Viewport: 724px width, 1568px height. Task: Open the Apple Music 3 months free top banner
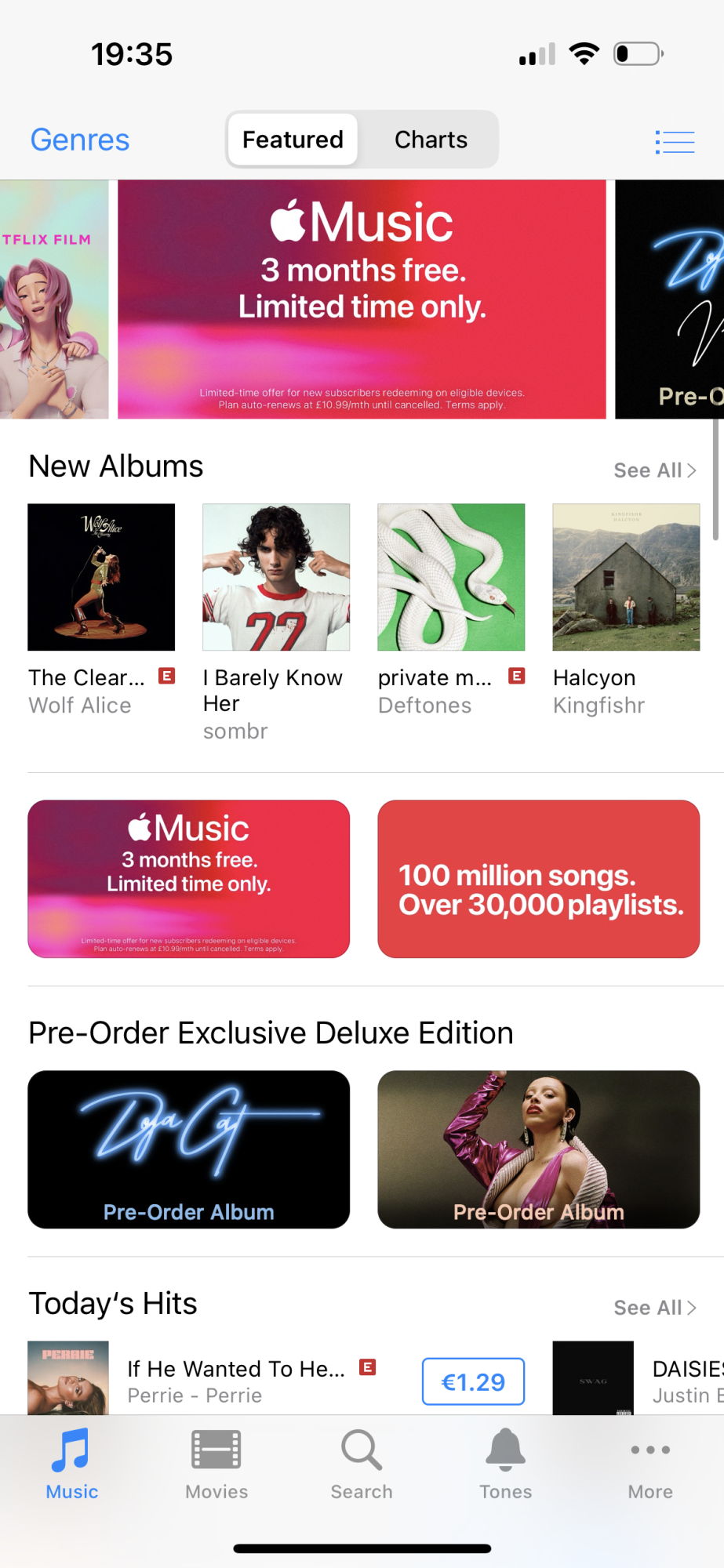pos(362,299)
